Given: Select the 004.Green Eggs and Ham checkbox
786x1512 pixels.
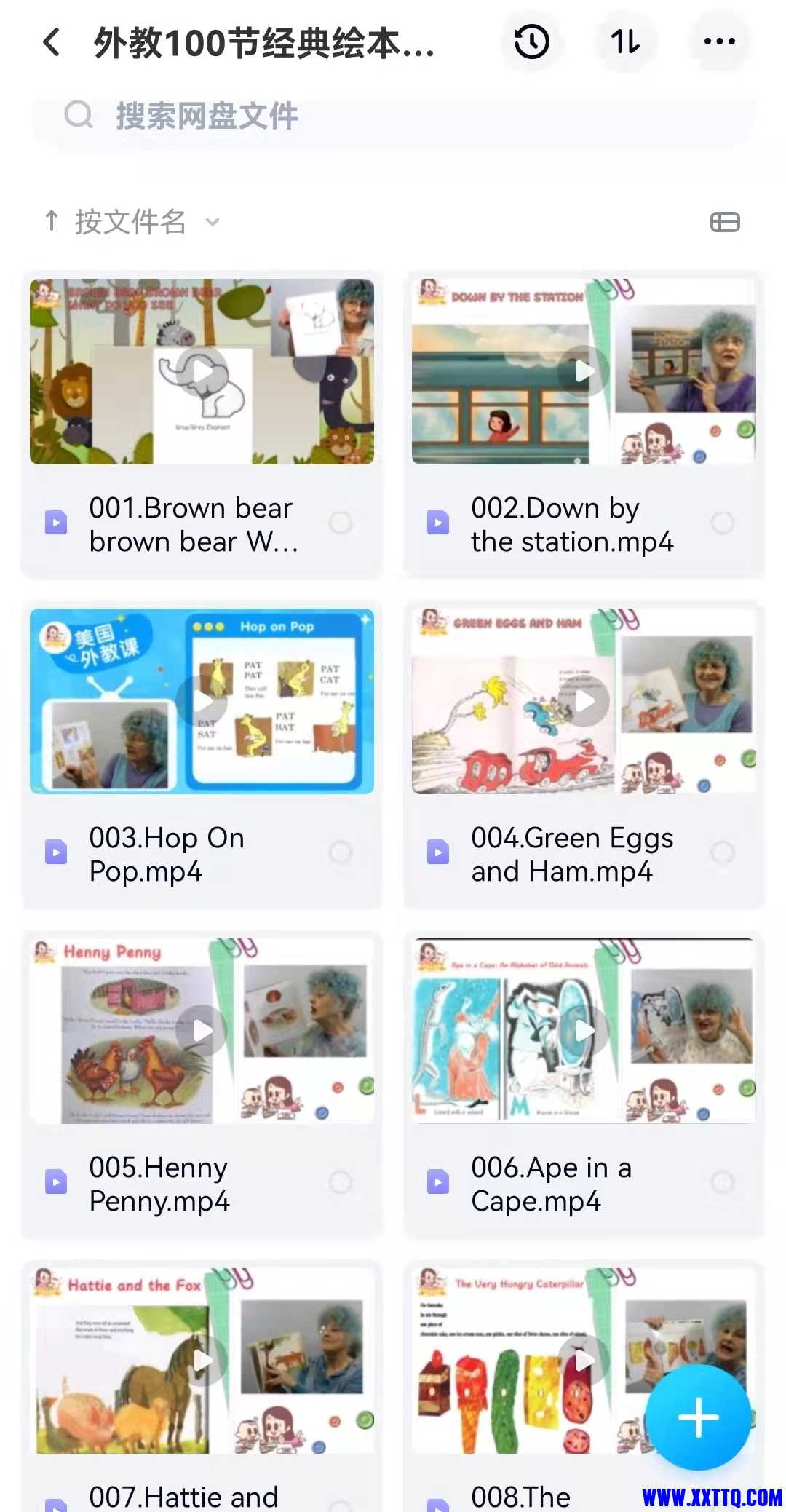Looking at the screenshot, I should tap(722, 852).
